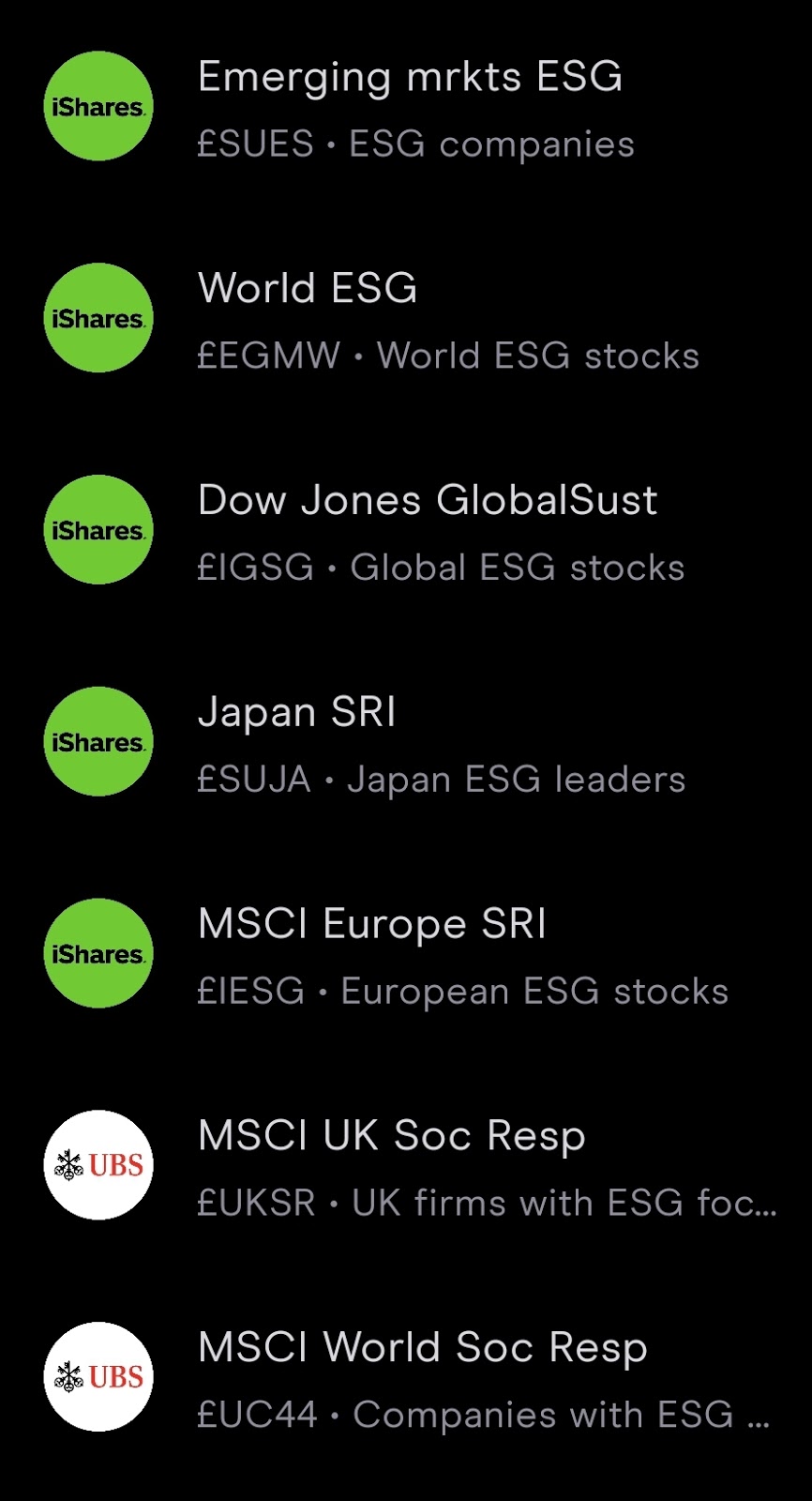View the Japan SRI fund
Viewport: 812px width, 1501px height.
coord(406,742)
